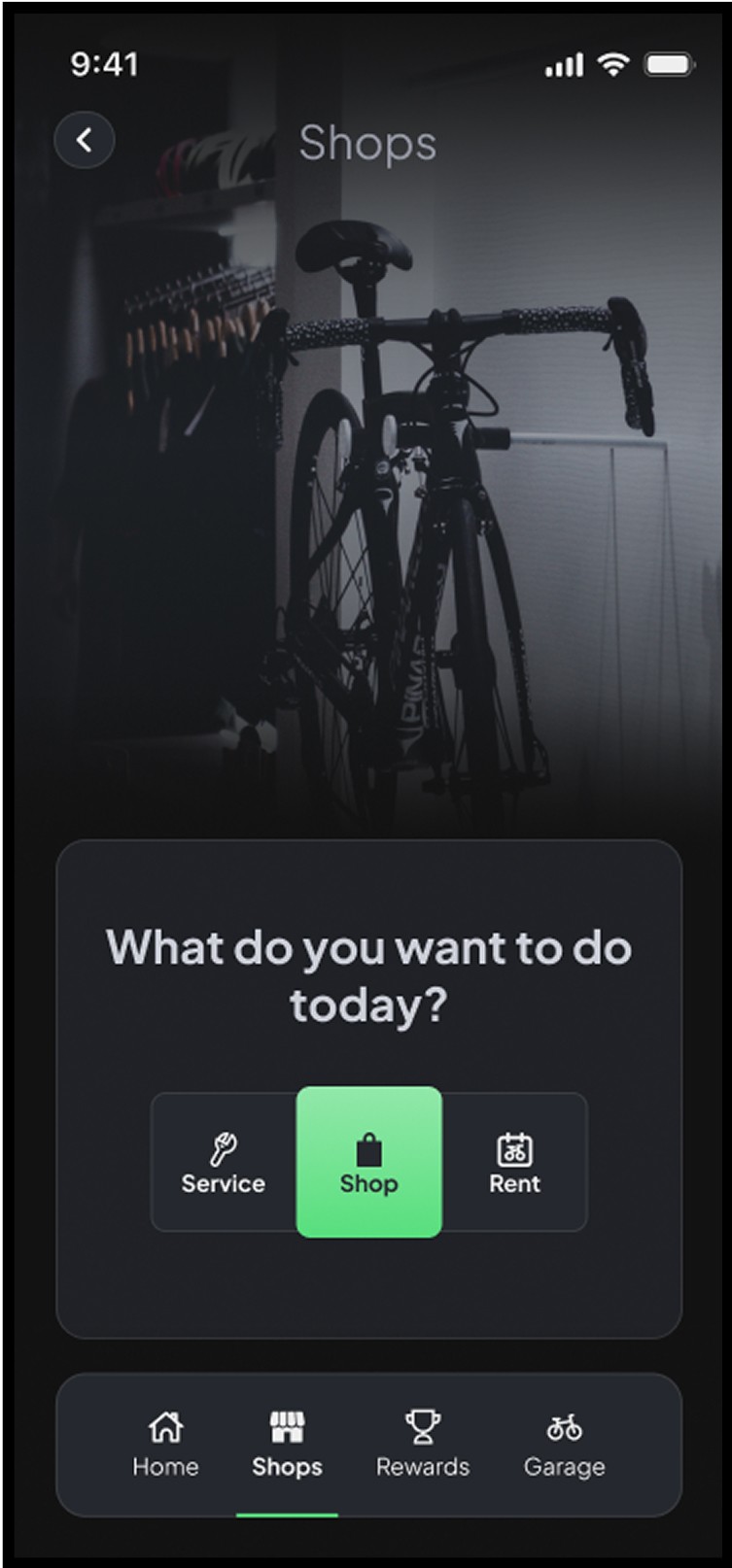Go to the Rewards tab
The height and width of the screenshot is (1568, 732).
pos(423,1445)
